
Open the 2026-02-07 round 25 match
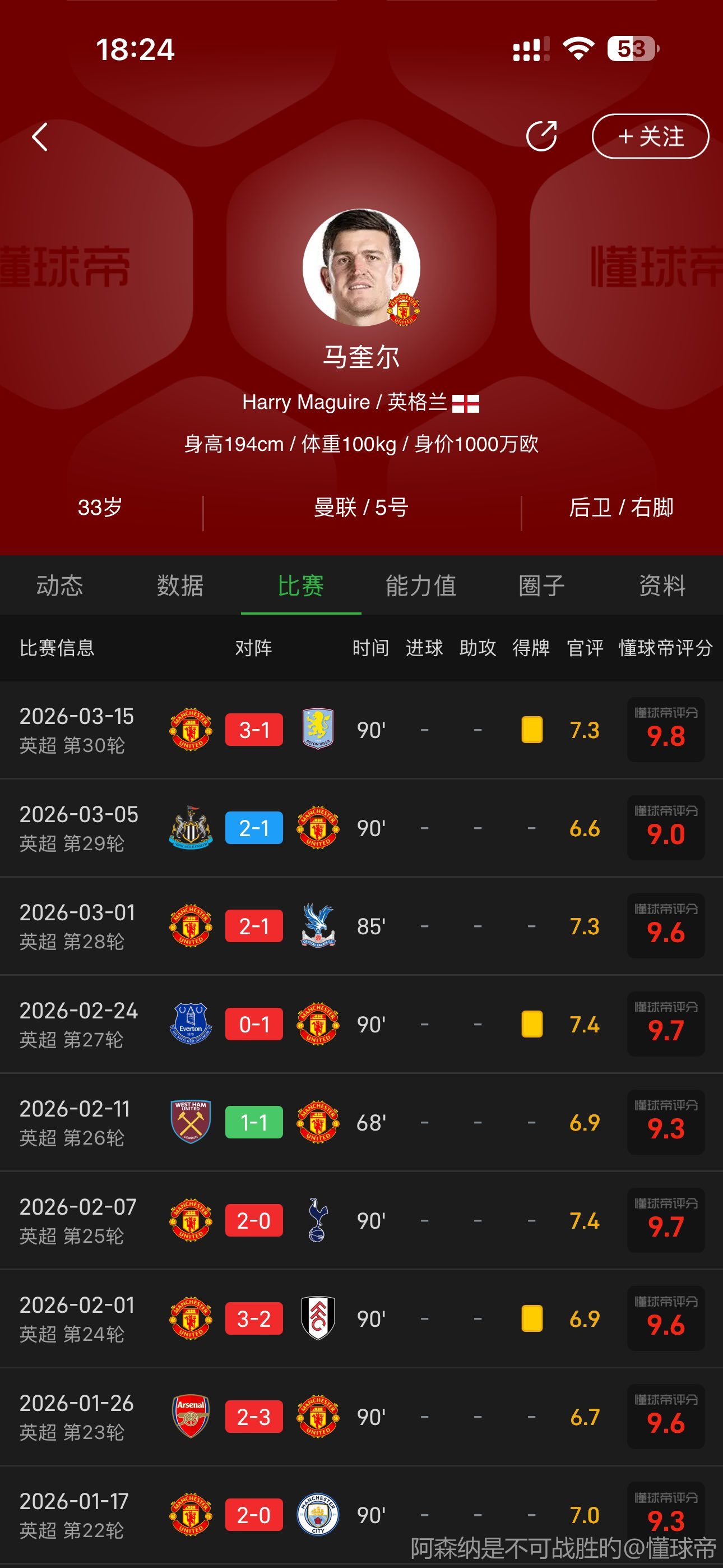point(254,1220)
